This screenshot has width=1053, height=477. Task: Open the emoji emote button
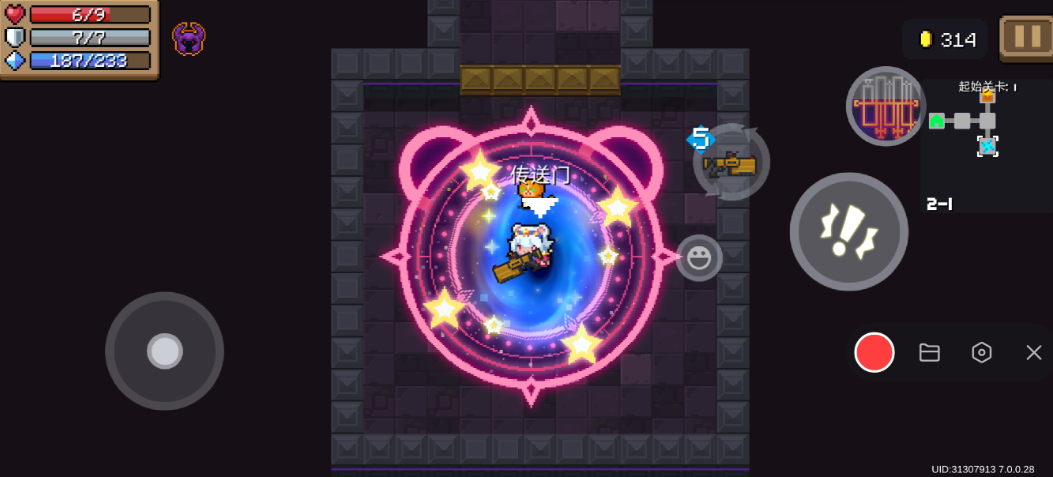(699, 258)
